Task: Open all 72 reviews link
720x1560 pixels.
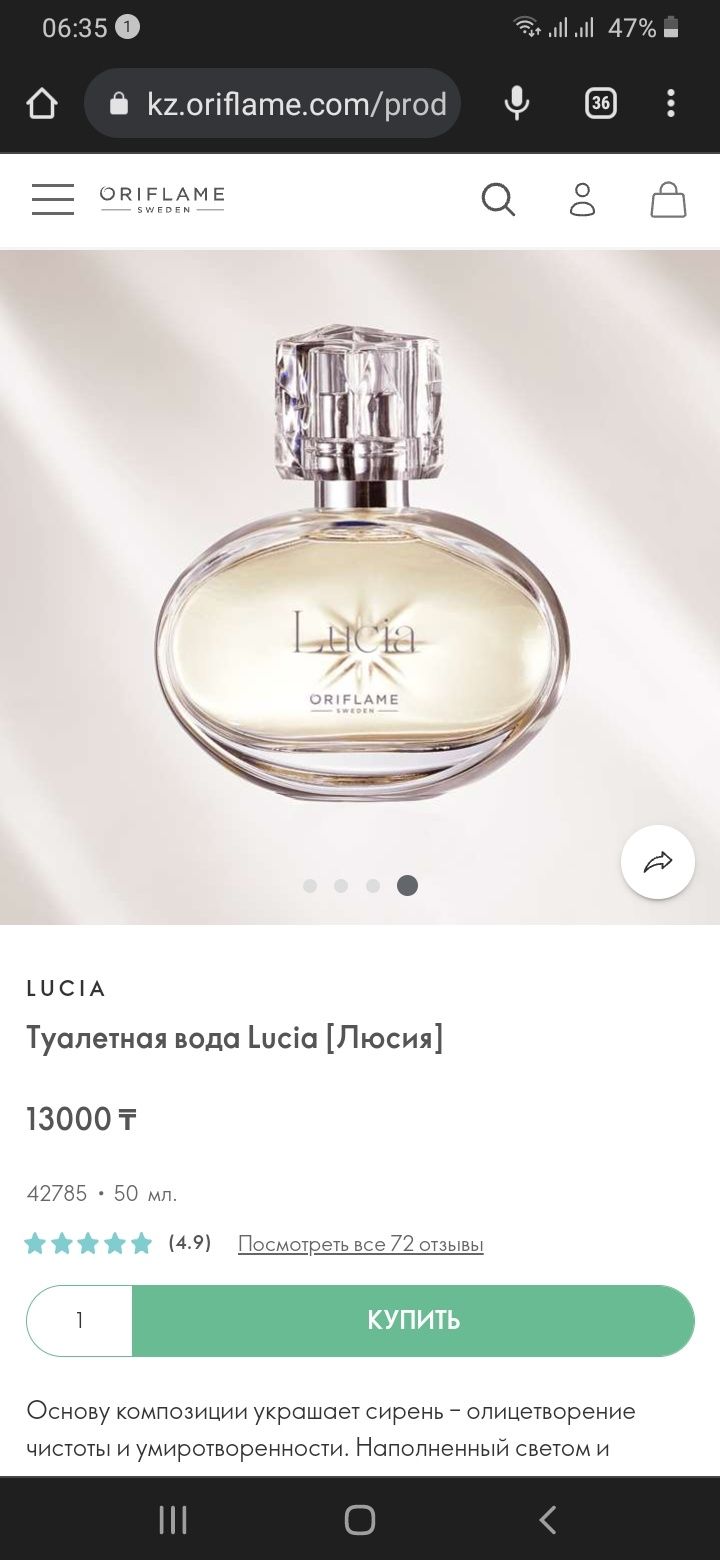Action: click(x=360, y=1244)
